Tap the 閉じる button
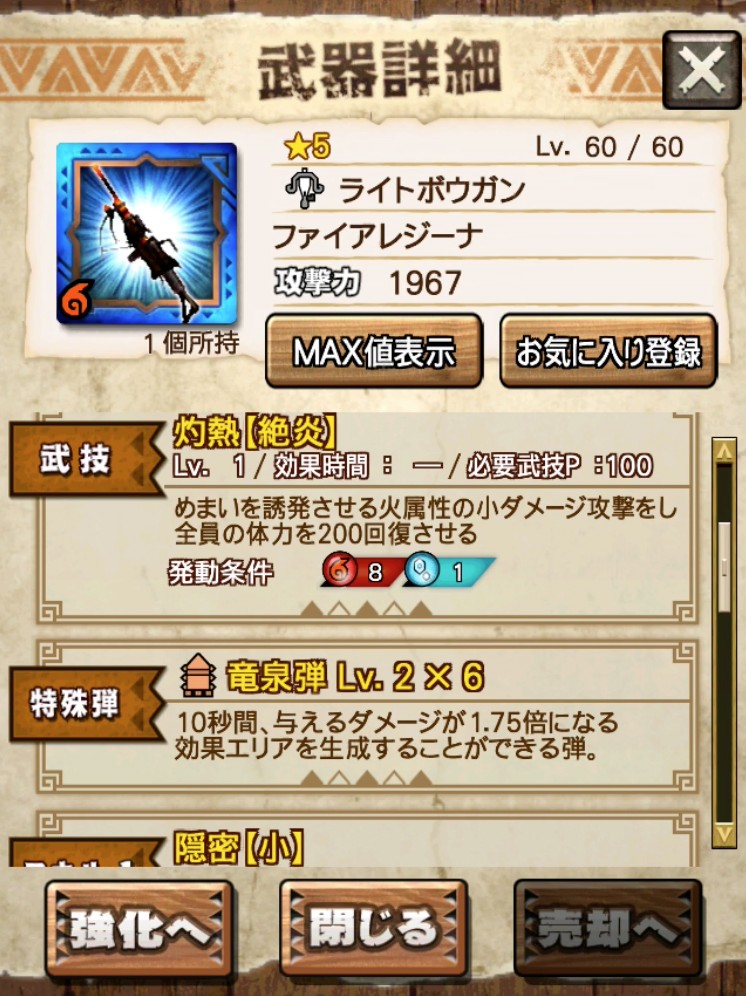Screen dimensions: 746x996 click(x=374, y=929)
